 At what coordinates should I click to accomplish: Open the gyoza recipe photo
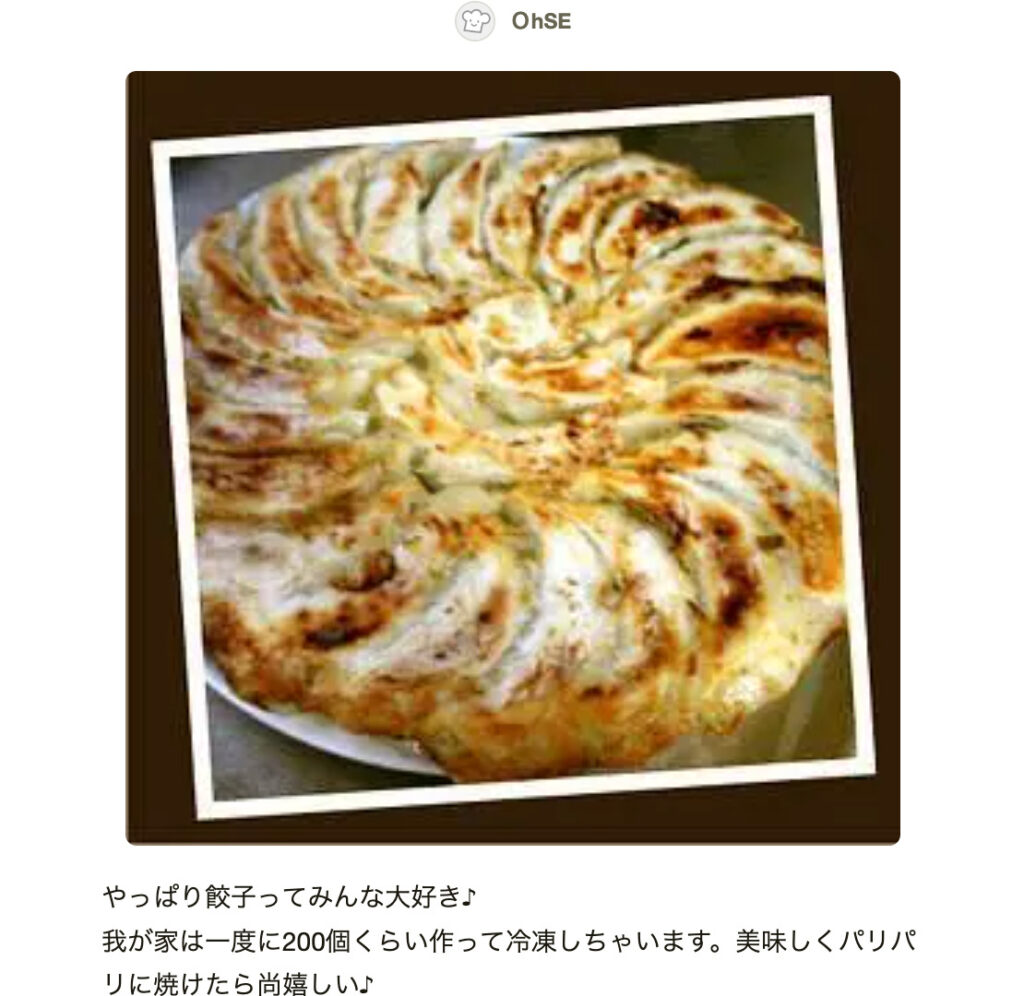[x=512, y=457]
